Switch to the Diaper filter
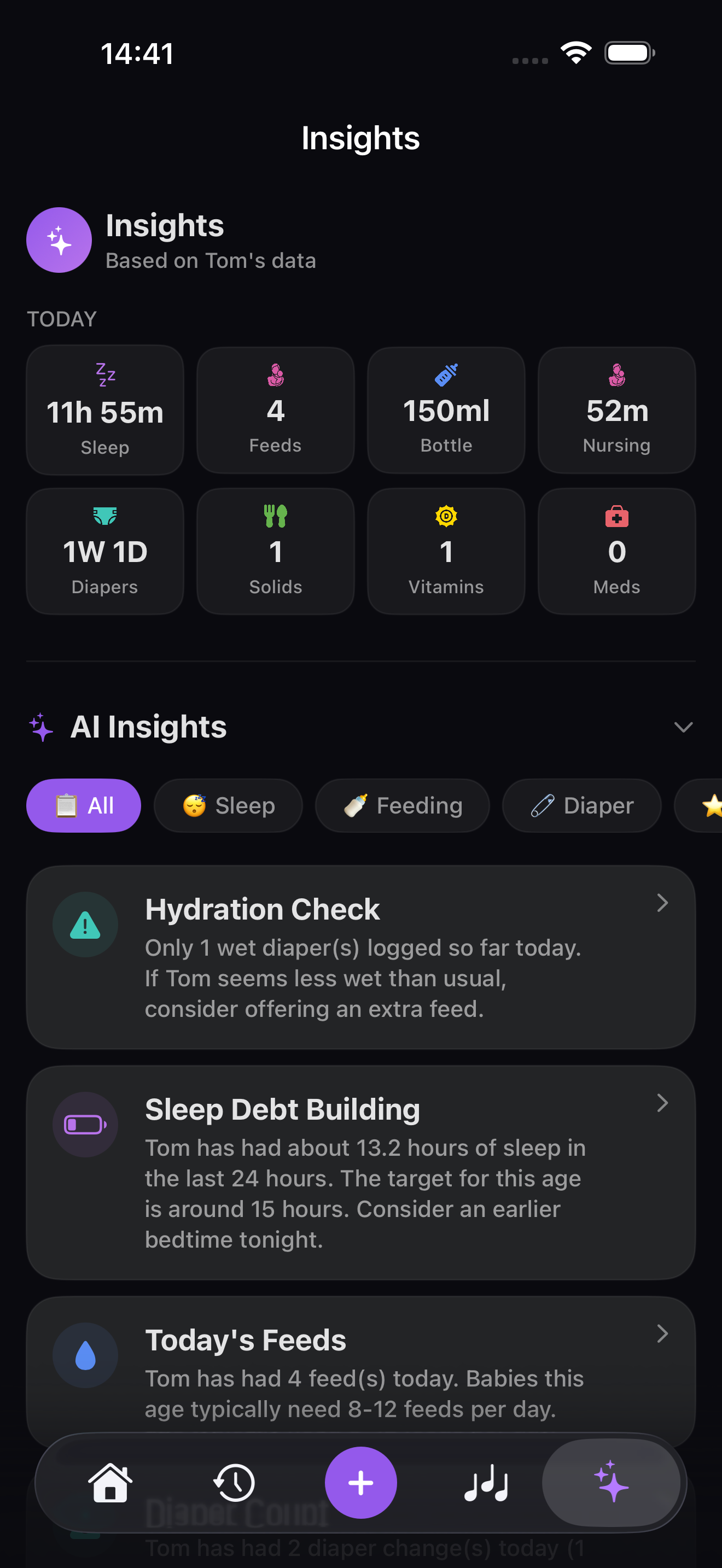The height and width of the screenshot is (1568, 722). click(x=581, y=805)
